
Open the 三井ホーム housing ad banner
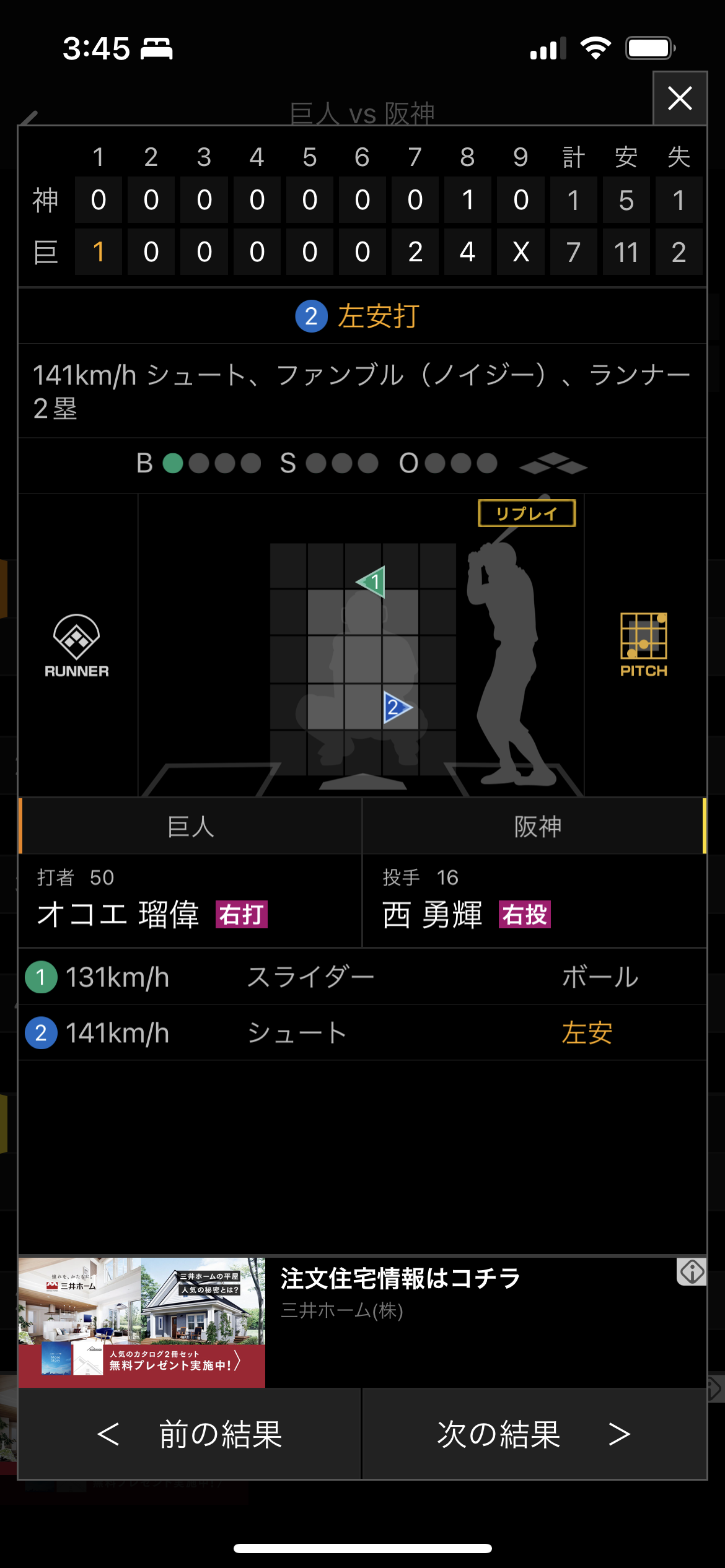(362, 1322)
